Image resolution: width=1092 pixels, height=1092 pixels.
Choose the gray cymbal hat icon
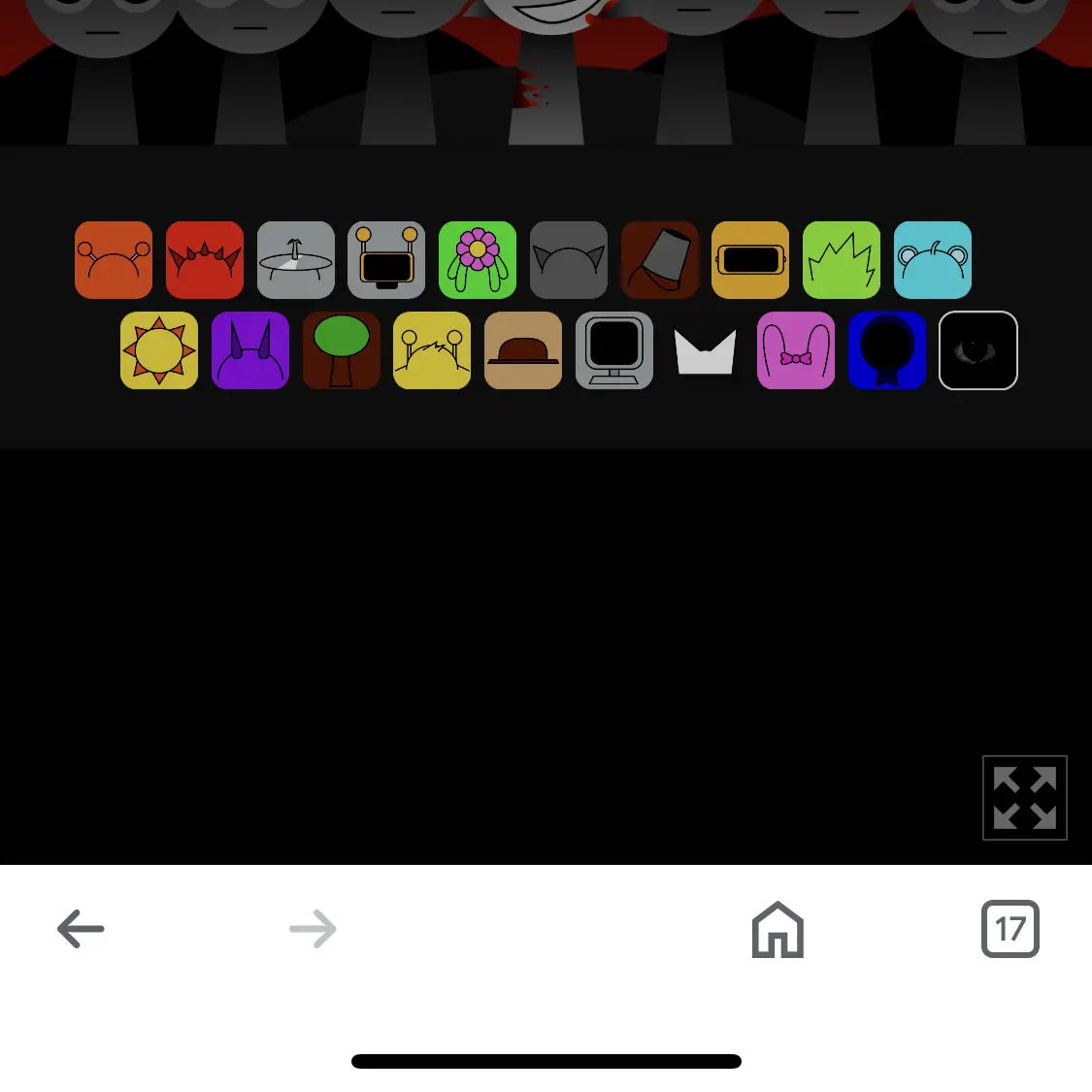(296, 260)
